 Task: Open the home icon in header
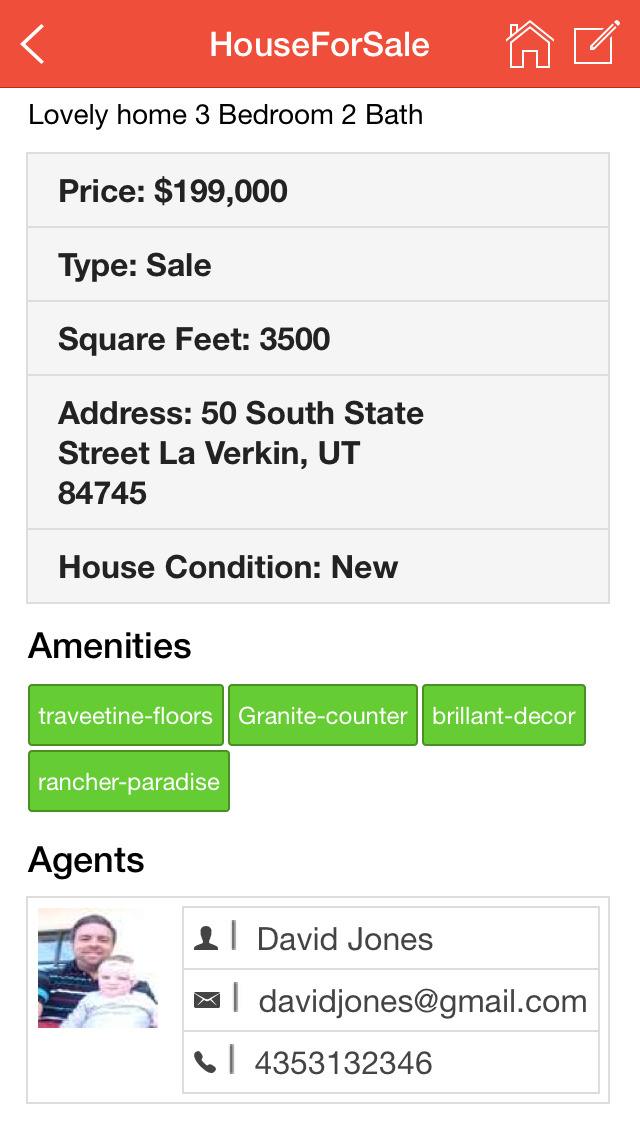[529, 44]
